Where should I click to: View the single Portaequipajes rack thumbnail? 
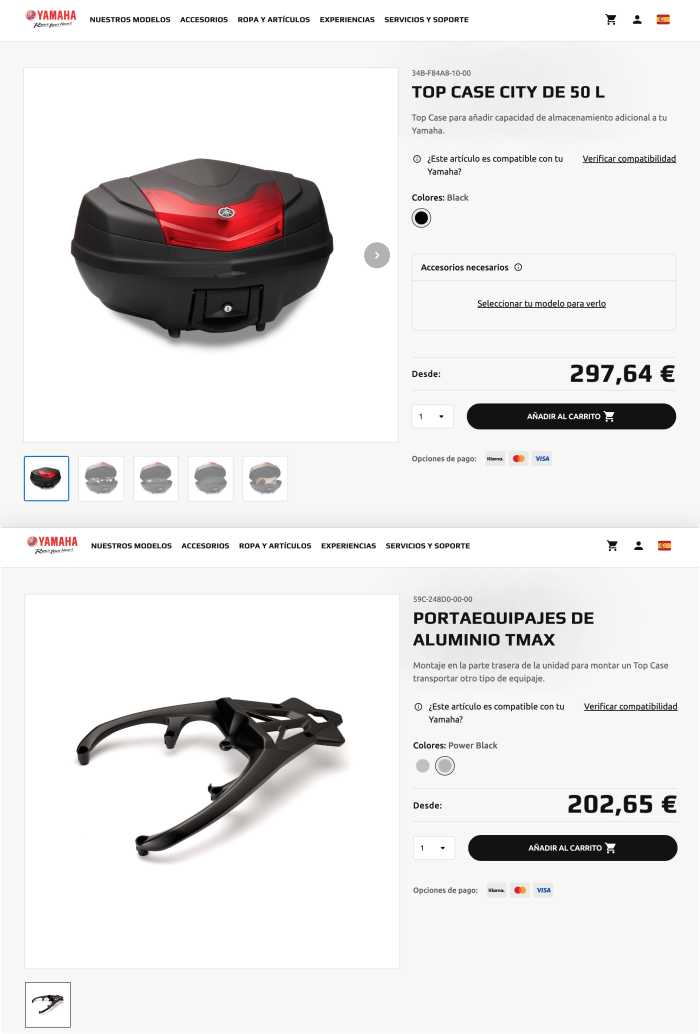[x=48, y=1004]
